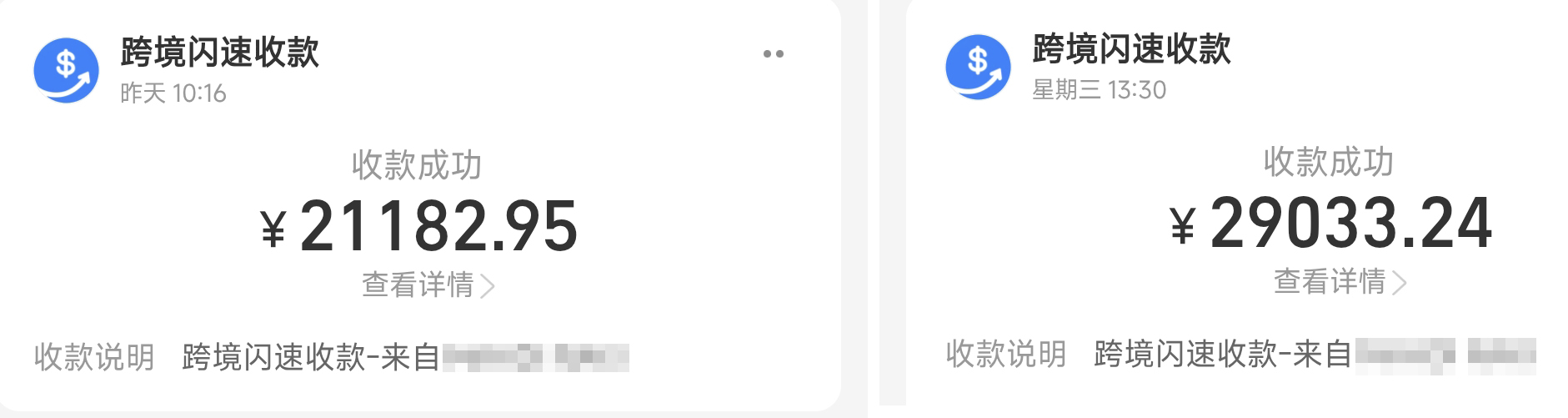Open the 跨境闪速收款 avatar on the 星期三 13:30 card
This screenshot has width=1568, height=418.
click(x=978, y=68)
